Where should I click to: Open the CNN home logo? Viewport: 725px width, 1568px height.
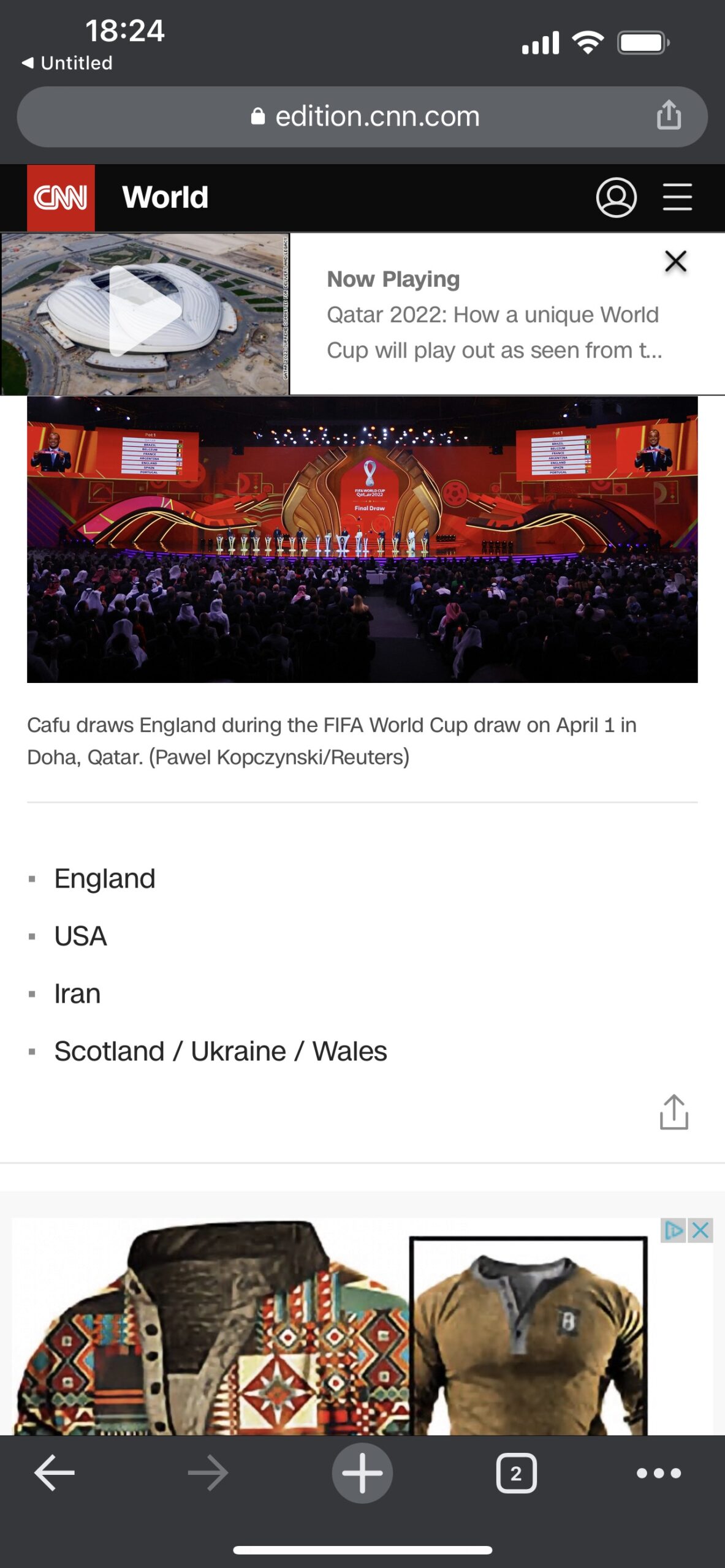(61, 198)
